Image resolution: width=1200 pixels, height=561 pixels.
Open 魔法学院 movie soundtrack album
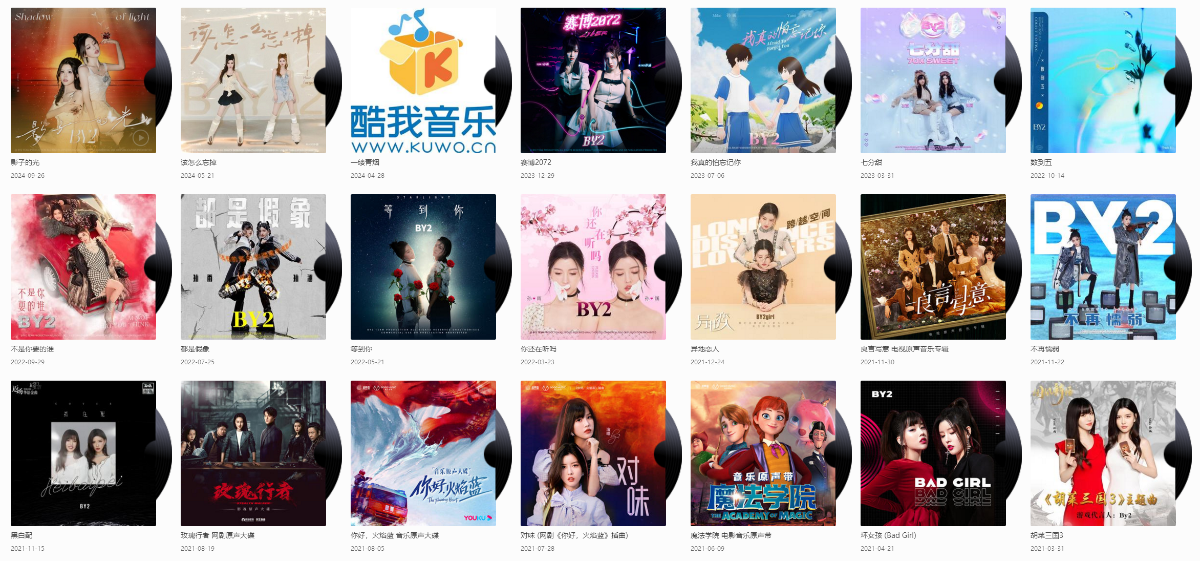763,453
